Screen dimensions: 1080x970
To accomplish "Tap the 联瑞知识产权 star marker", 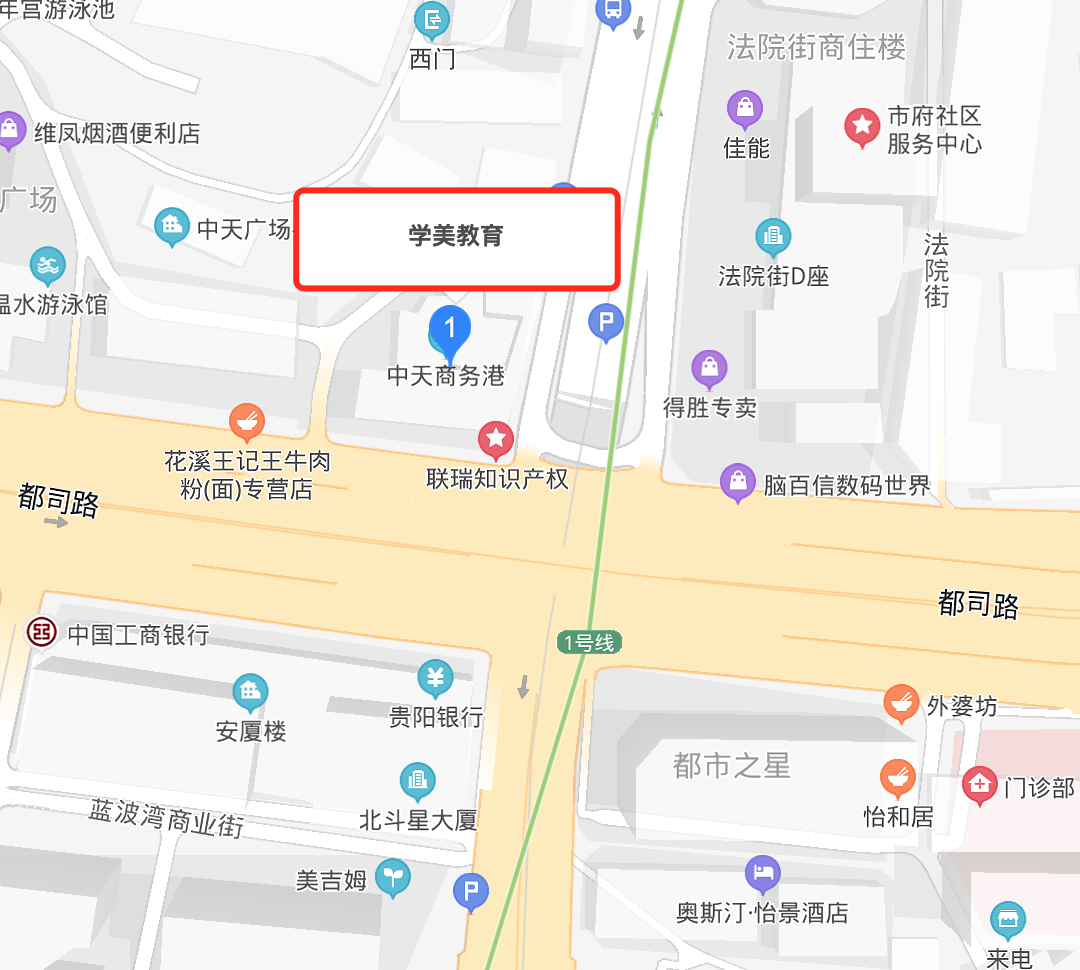I will coord(495,439).
